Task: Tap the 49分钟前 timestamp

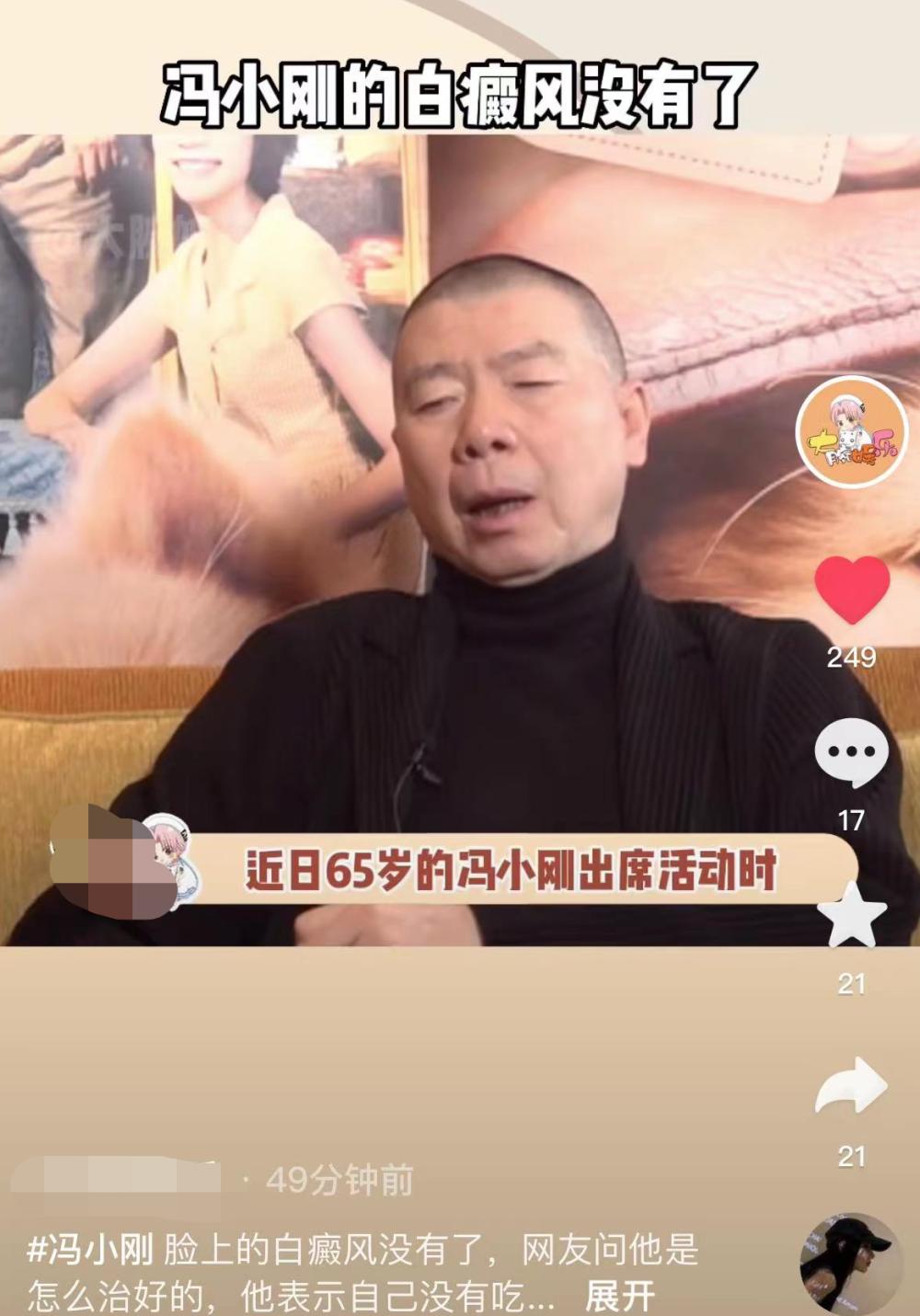Action: click(338, 1180)
